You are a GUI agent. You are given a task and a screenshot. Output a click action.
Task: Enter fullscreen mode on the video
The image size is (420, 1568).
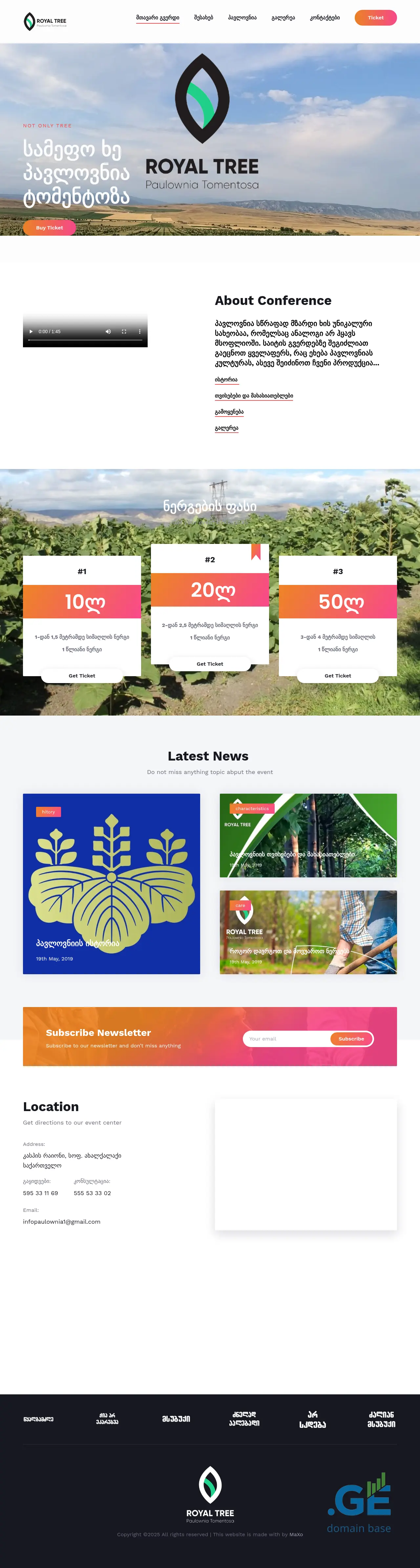pyautogui.click(x=124, y=332)
